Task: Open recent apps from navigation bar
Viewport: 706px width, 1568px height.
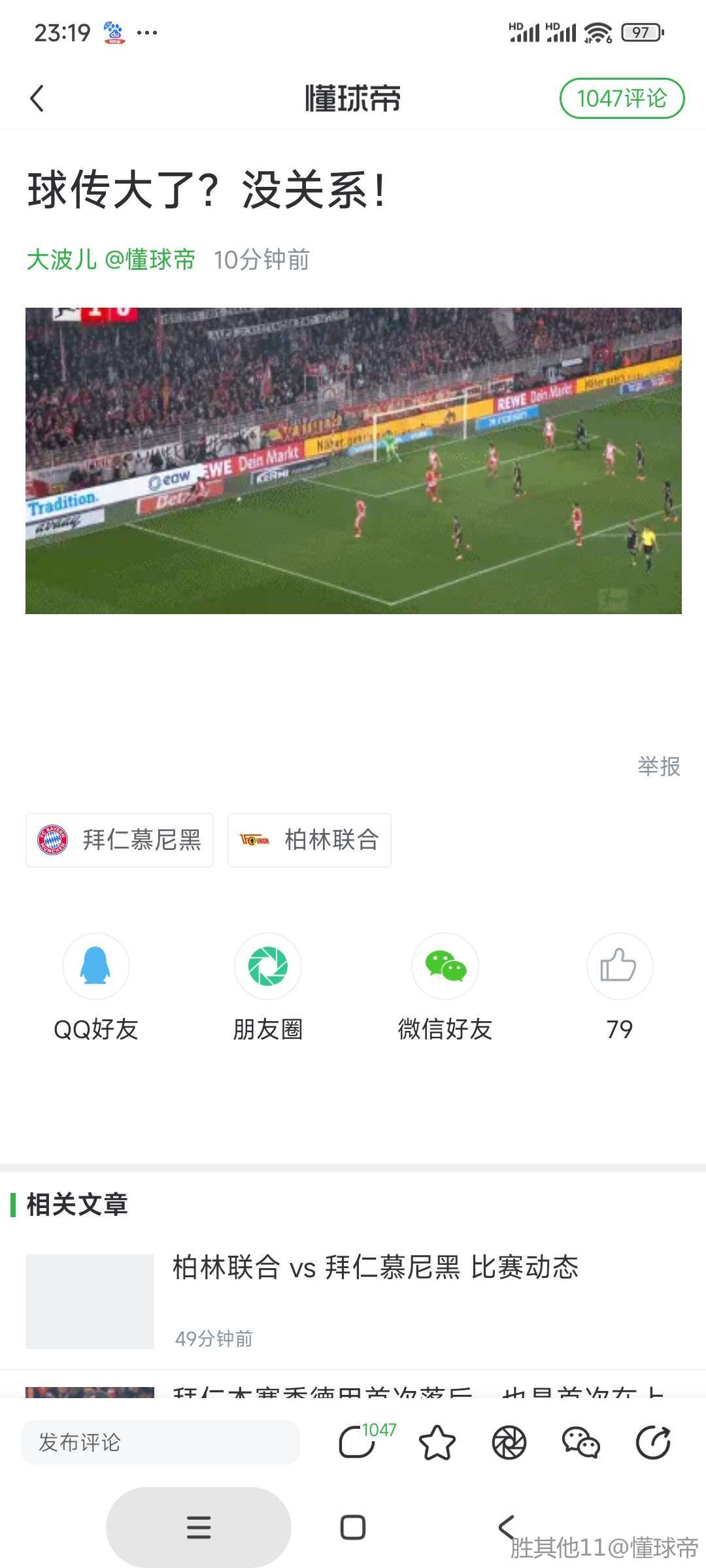Action: point(199,1527)
